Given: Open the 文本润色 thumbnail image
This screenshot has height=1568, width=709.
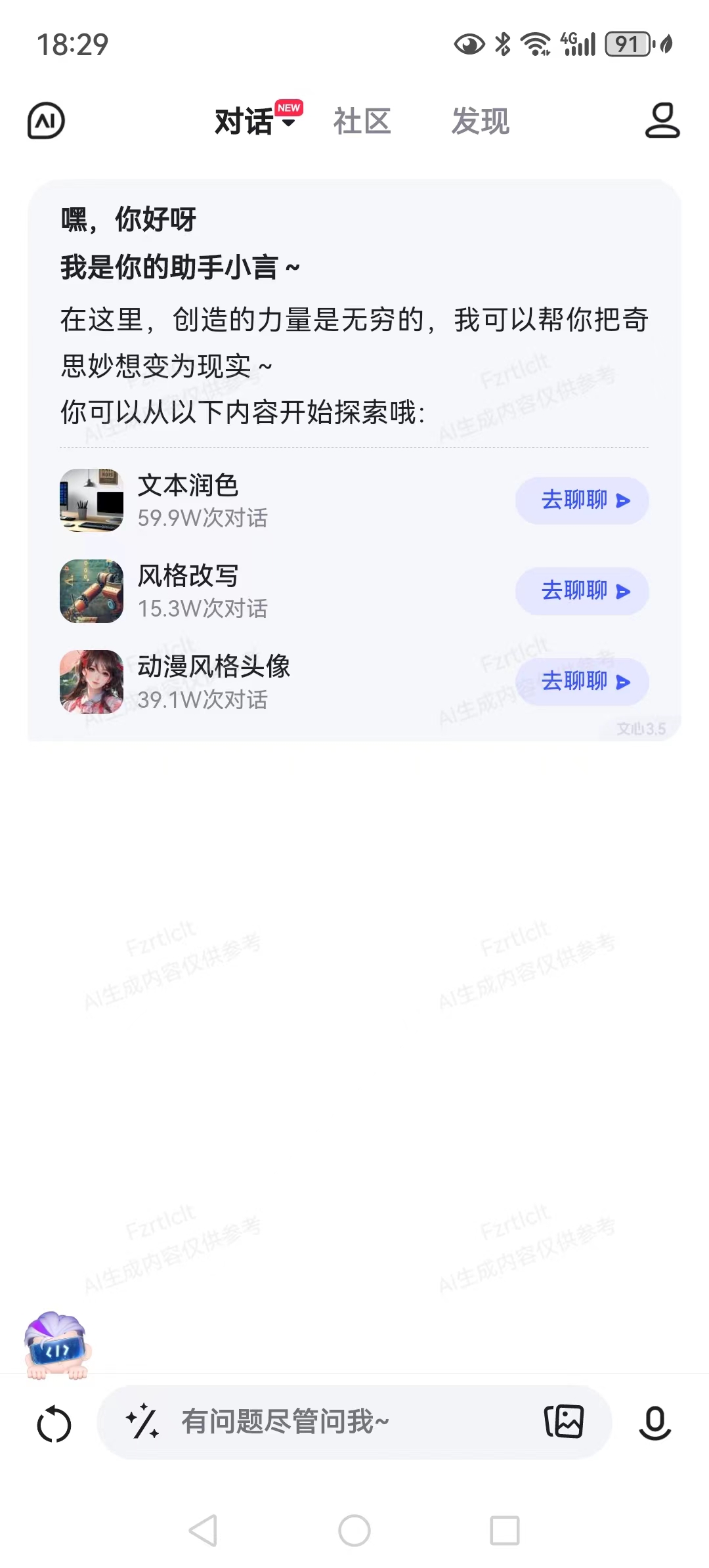Looking at the screenshot, I should click(91, 500).
